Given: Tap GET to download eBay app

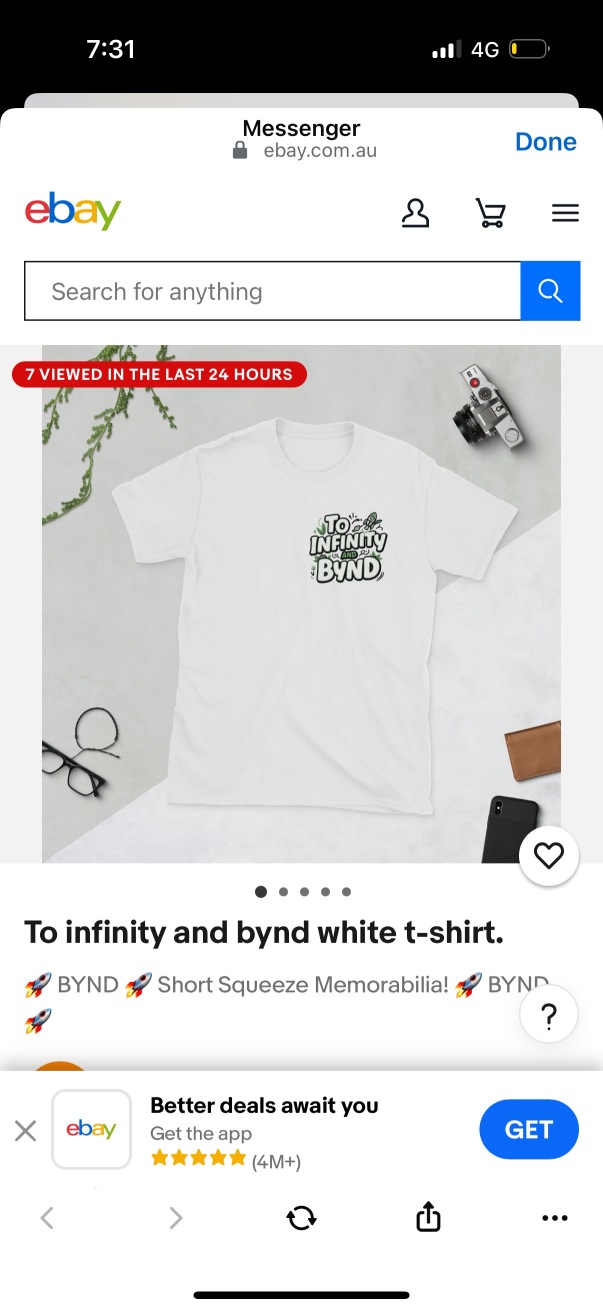Looking at the screenshot, I should tap(528, 1130).
